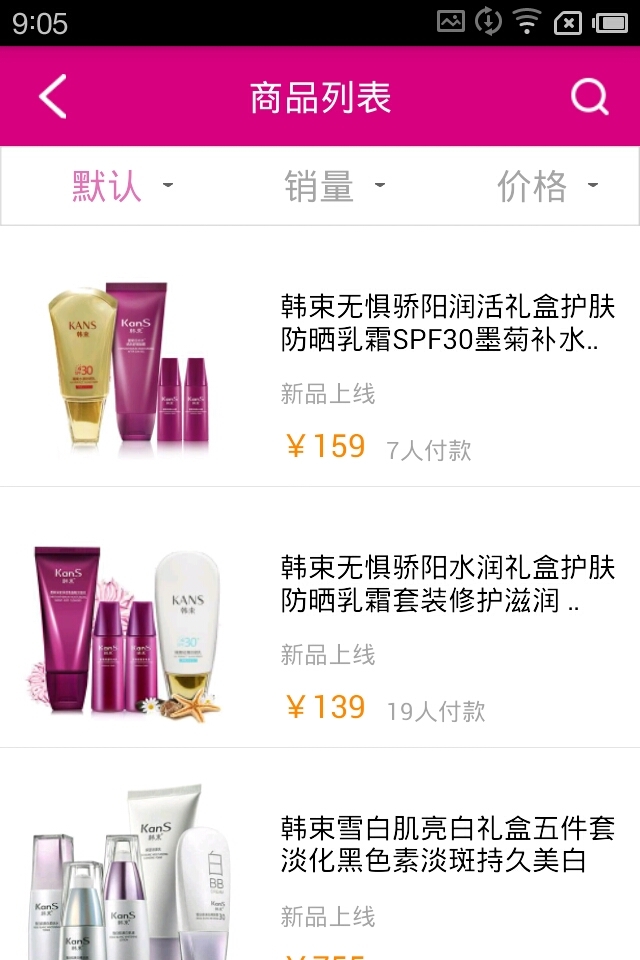
Task: Go back using the header arrow
Action: pos(52,97)
